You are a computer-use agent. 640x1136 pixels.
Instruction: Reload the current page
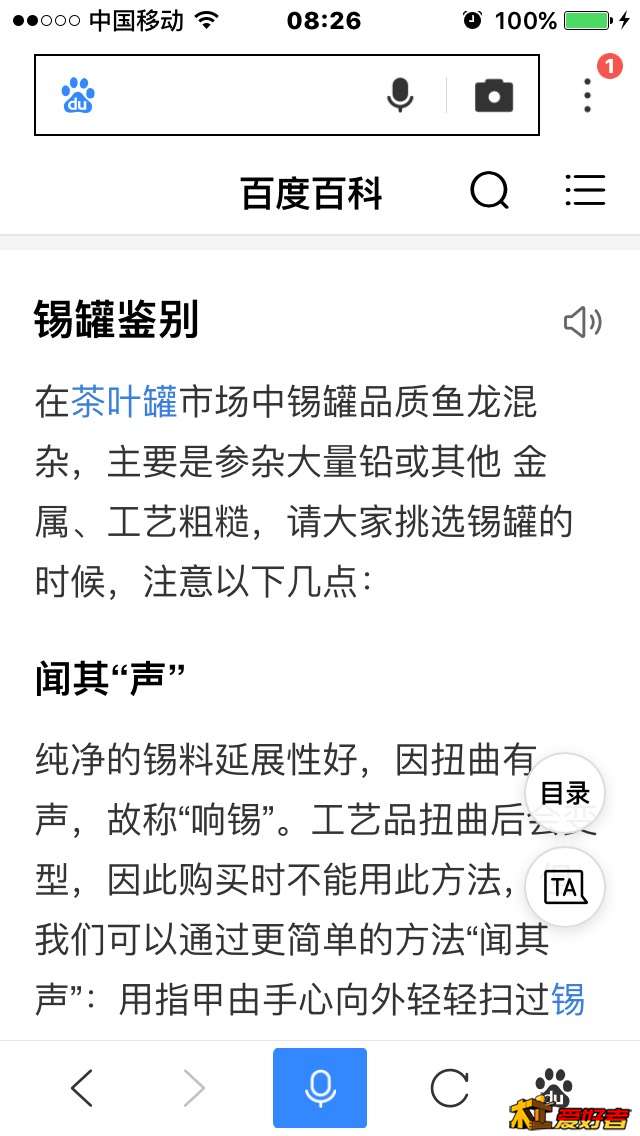[449, 1087]
